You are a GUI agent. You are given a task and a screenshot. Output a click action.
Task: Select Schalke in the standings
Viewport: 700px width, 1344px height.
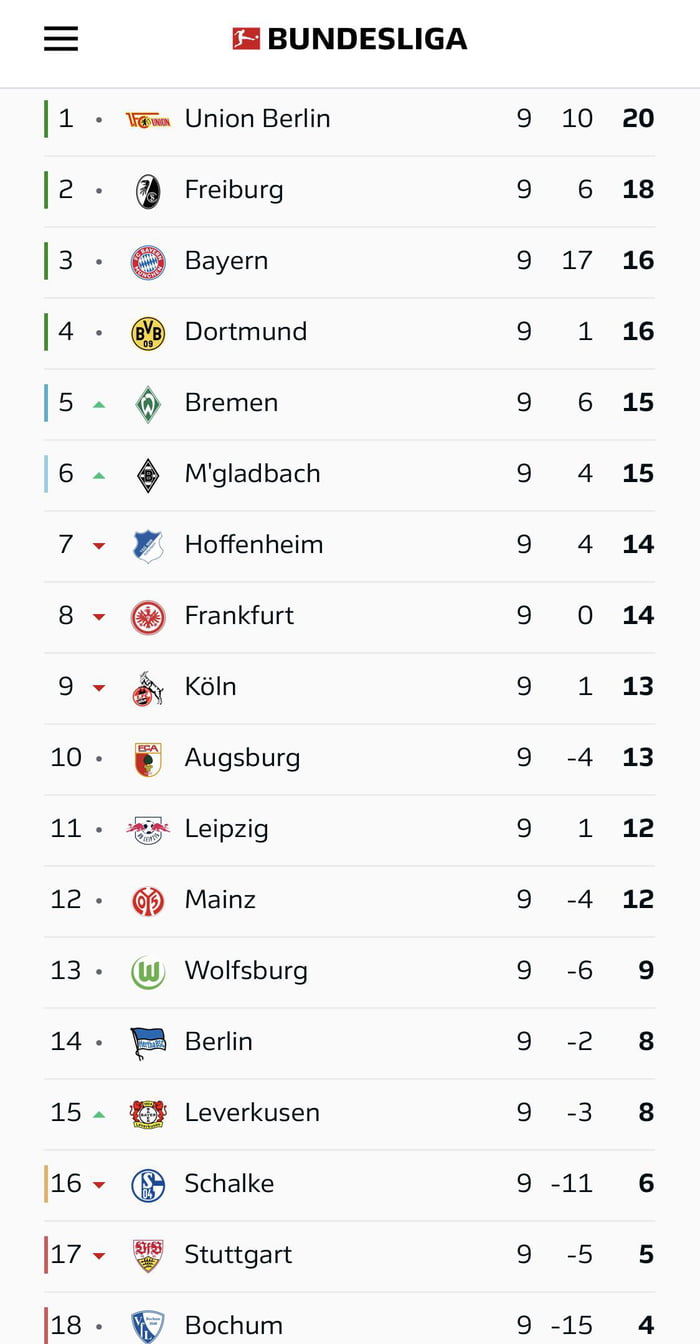350,1184
